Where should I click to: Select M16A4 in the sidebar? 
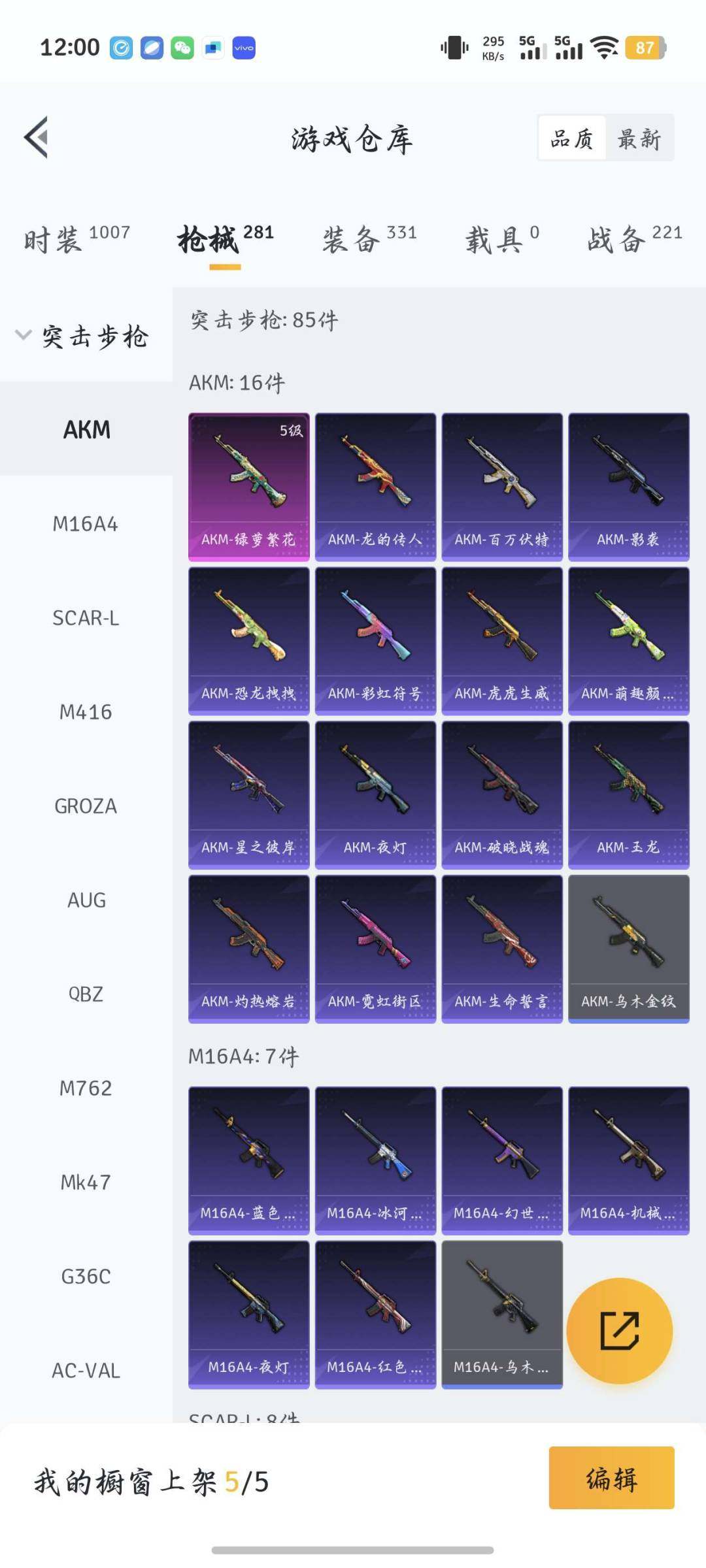click(x=86, y=524)
